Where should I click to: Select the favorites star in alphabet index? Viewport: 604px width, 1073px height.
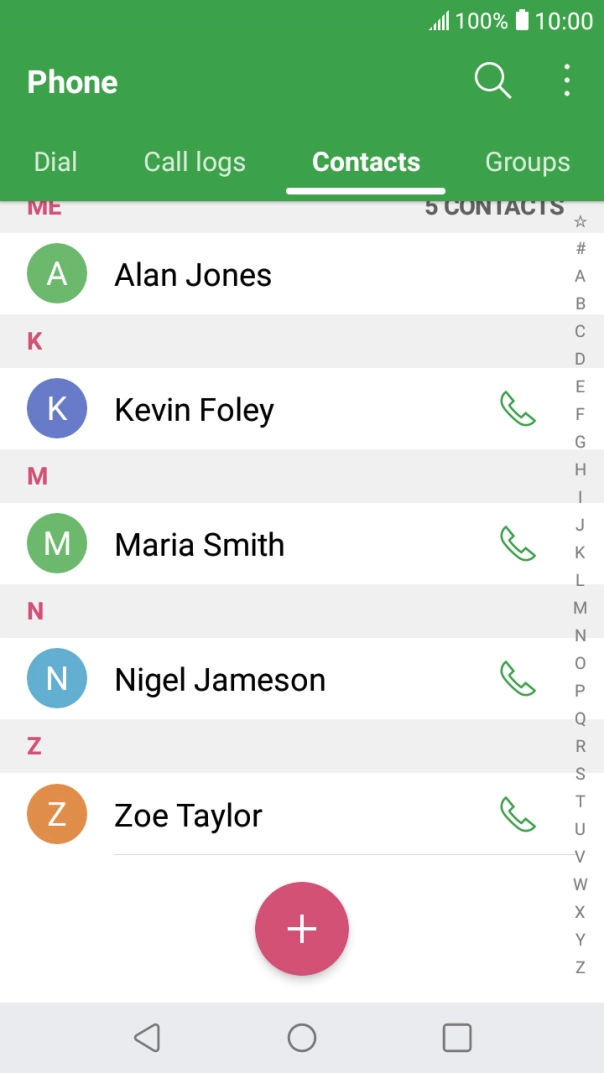point(580,222)
